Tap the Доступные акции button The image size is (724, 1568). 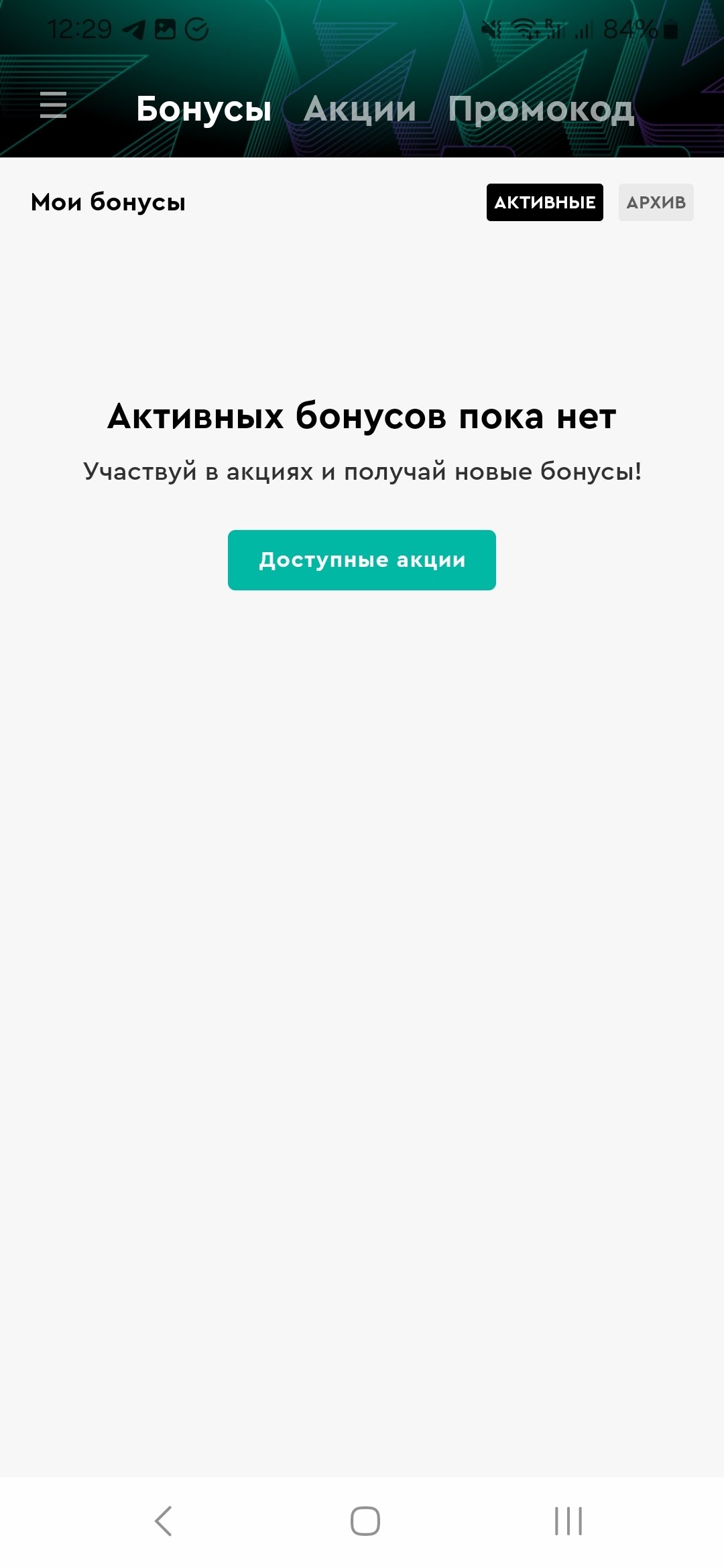point(362,560)
